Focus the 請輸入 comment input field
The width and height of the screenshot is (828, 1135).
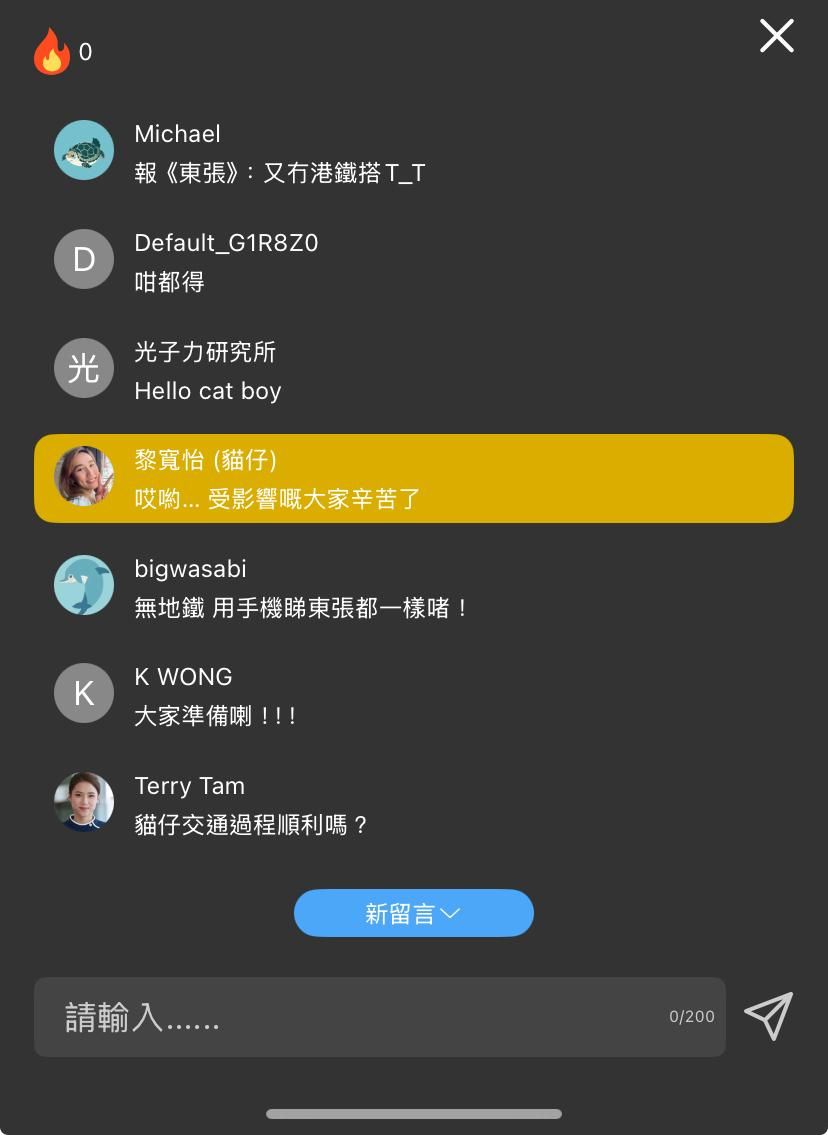[x=360, y=1017]
